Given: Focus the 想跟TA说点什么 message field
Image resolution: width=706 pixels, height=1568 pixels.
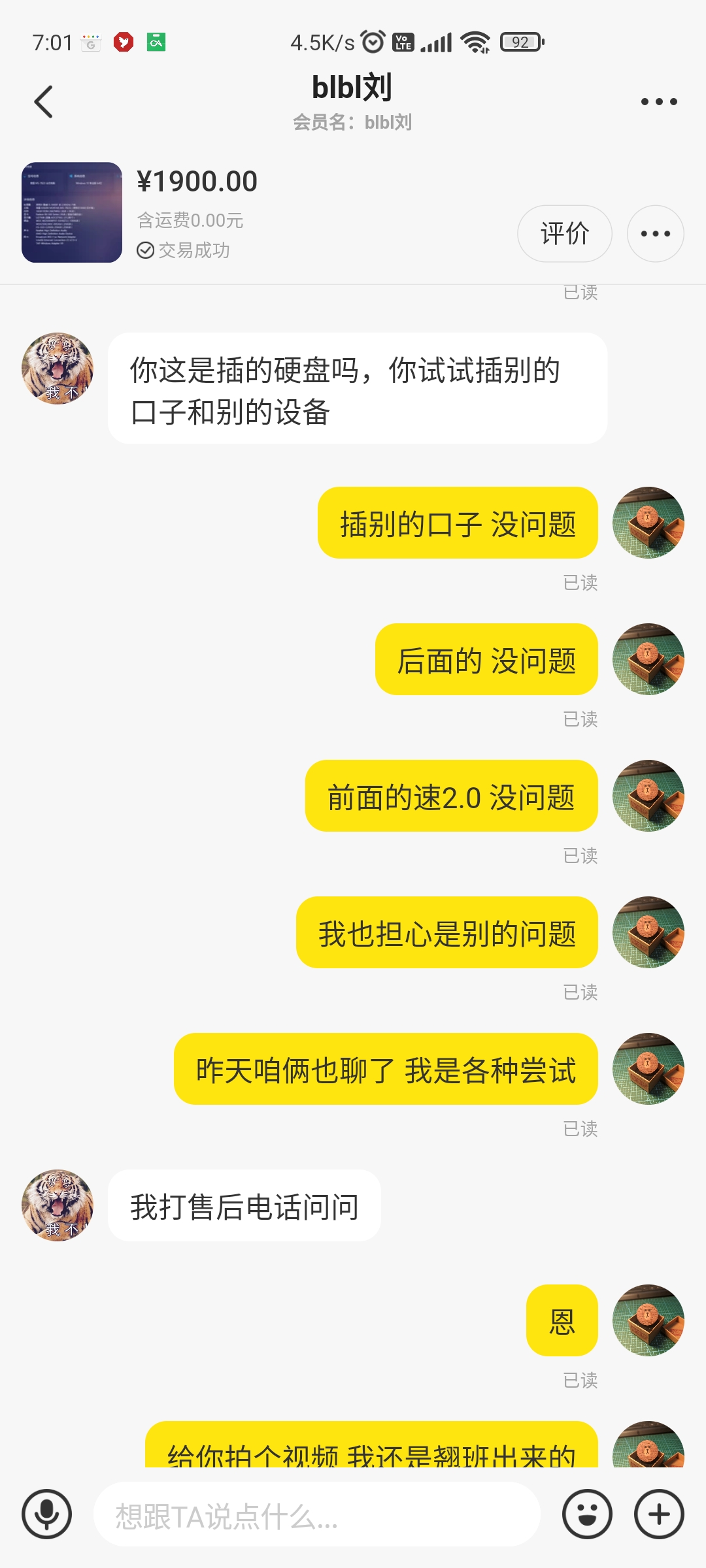Looking at the screenshot, I should [317, 1515].
